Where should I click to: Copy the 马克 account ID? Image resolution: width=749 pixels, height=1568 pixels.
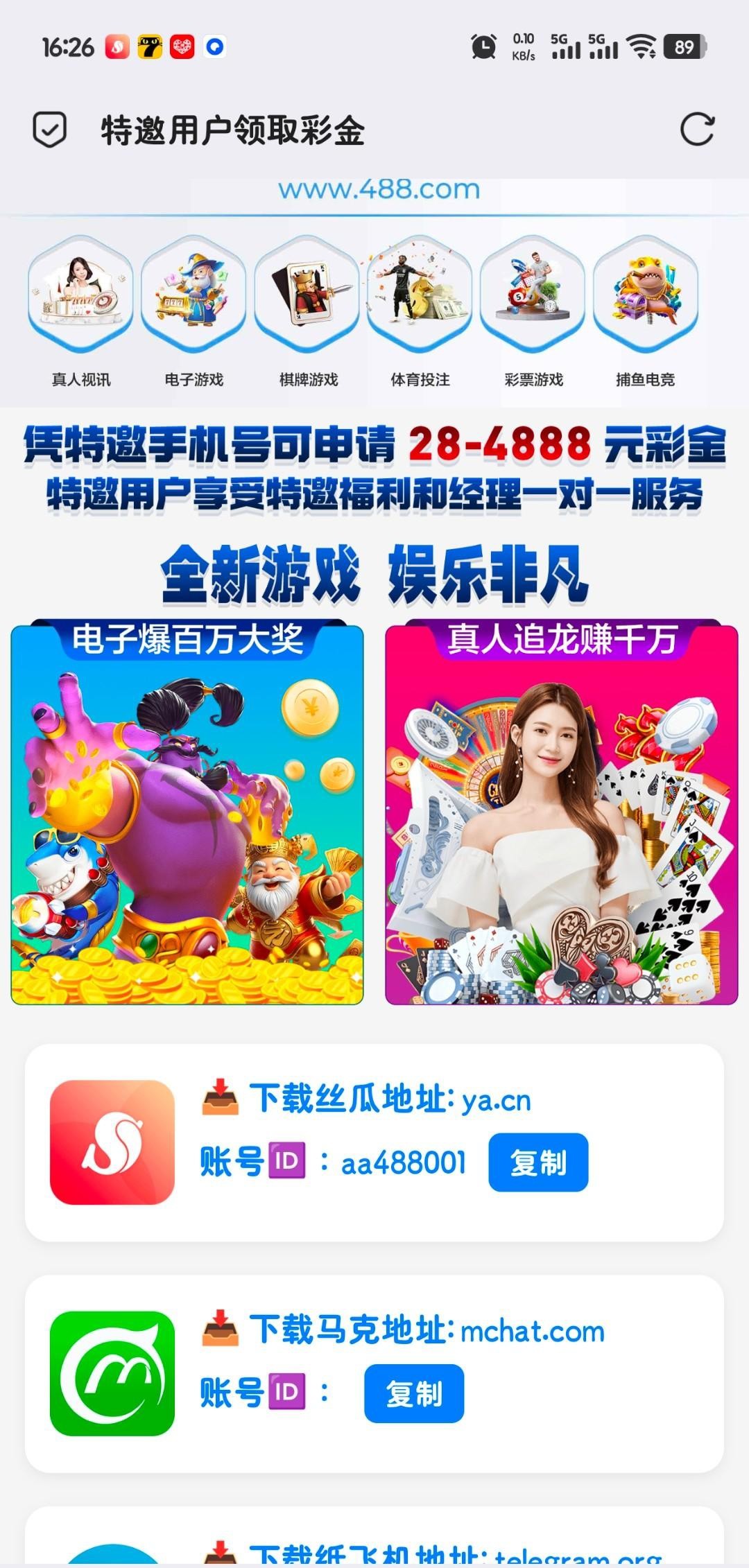point(414,1393)
